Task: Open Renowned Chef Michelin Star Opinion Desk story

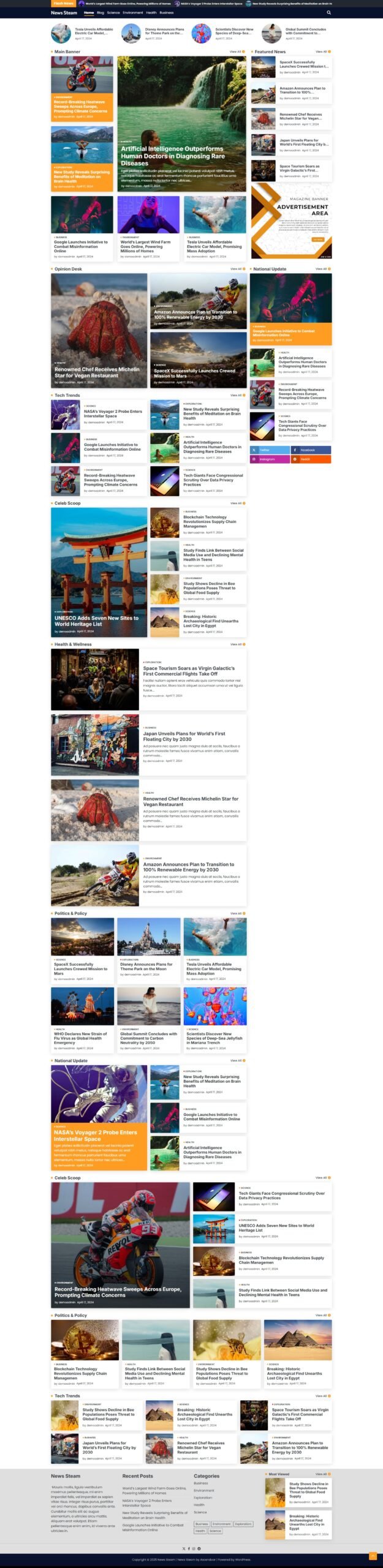Action: pyautogui.click(x=97, y=372)
